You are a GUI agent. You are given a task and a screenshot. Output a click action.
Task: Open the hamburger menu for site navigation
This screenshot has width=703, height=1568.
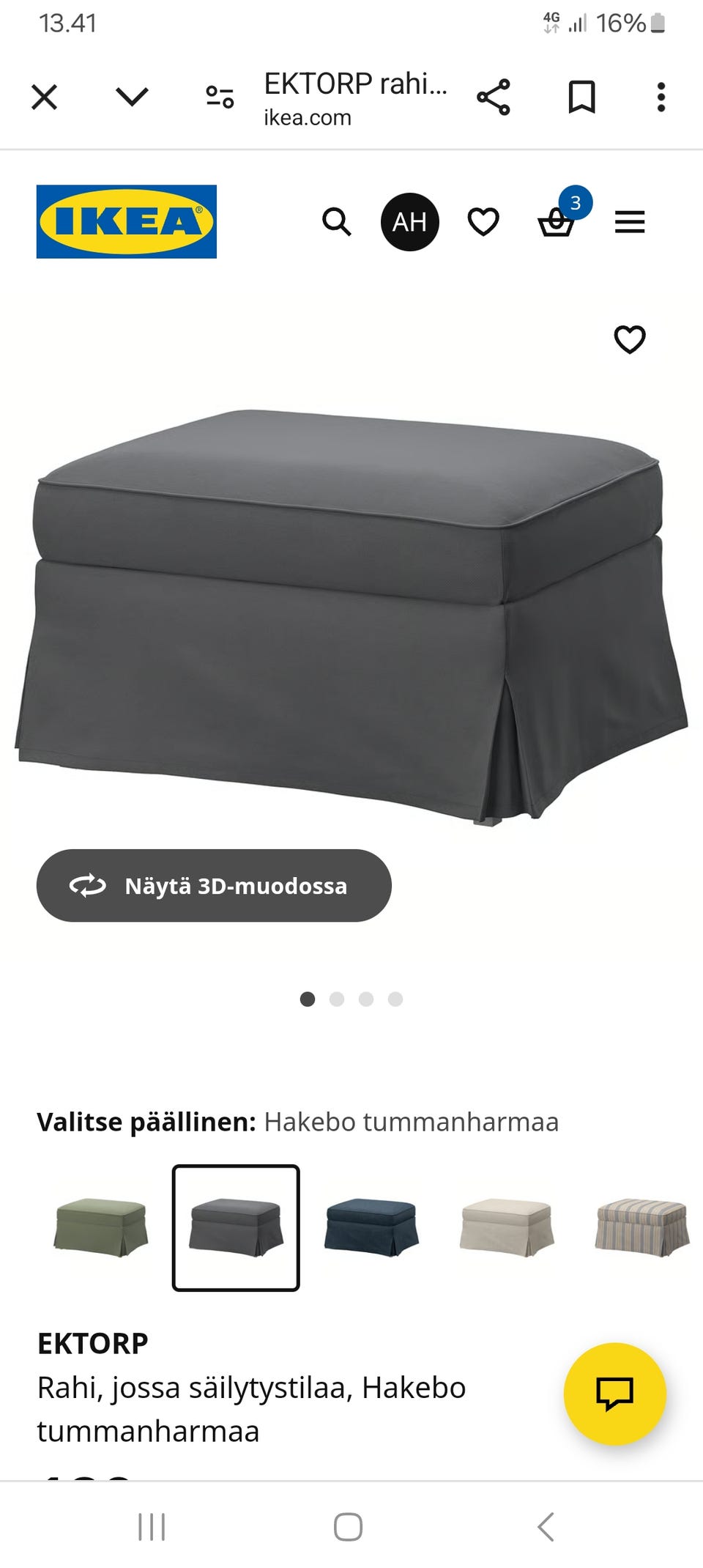pyautogui.click(x=628, y=222)
